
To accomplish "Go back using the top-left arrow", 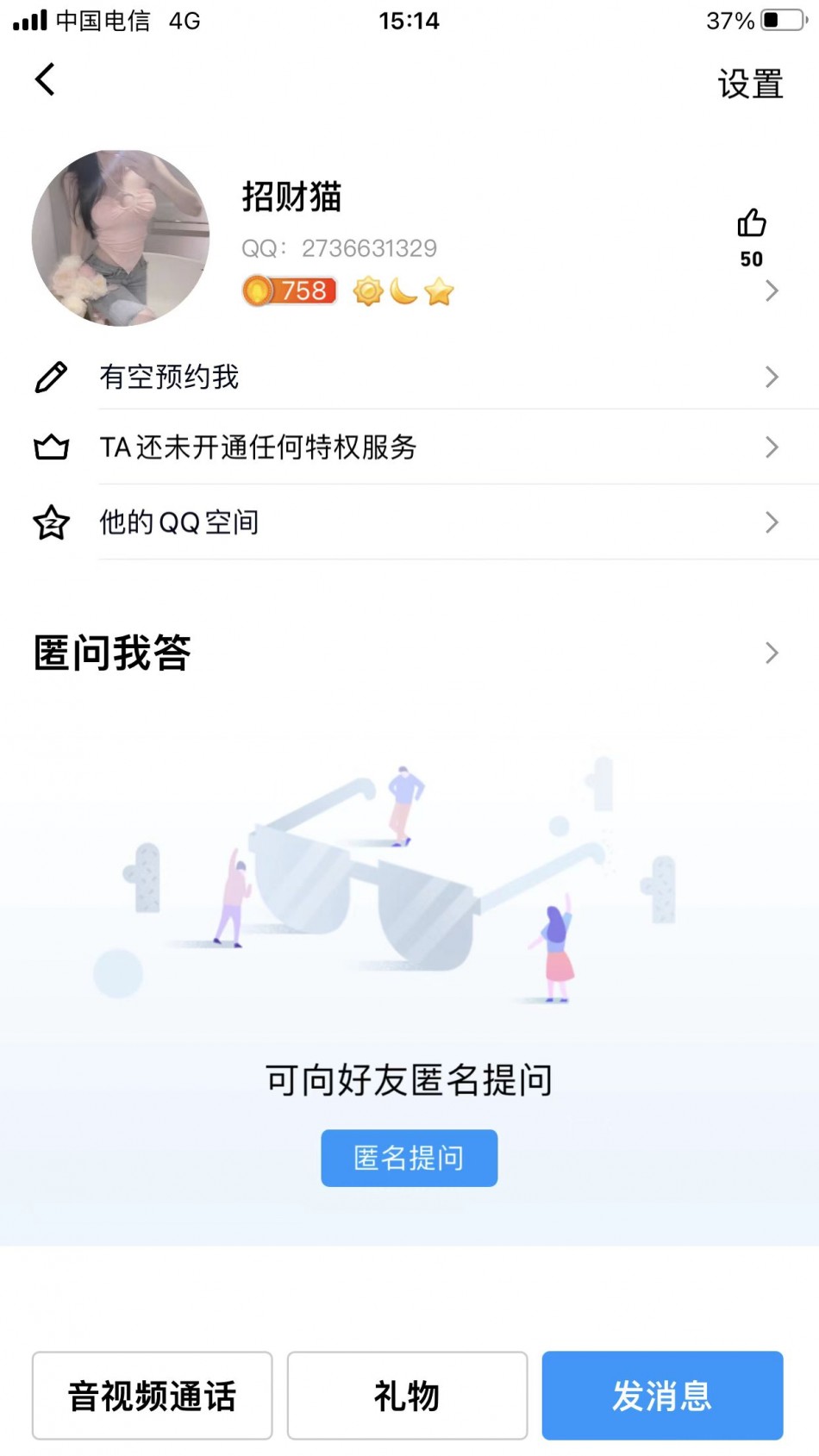I will (45, 80).
